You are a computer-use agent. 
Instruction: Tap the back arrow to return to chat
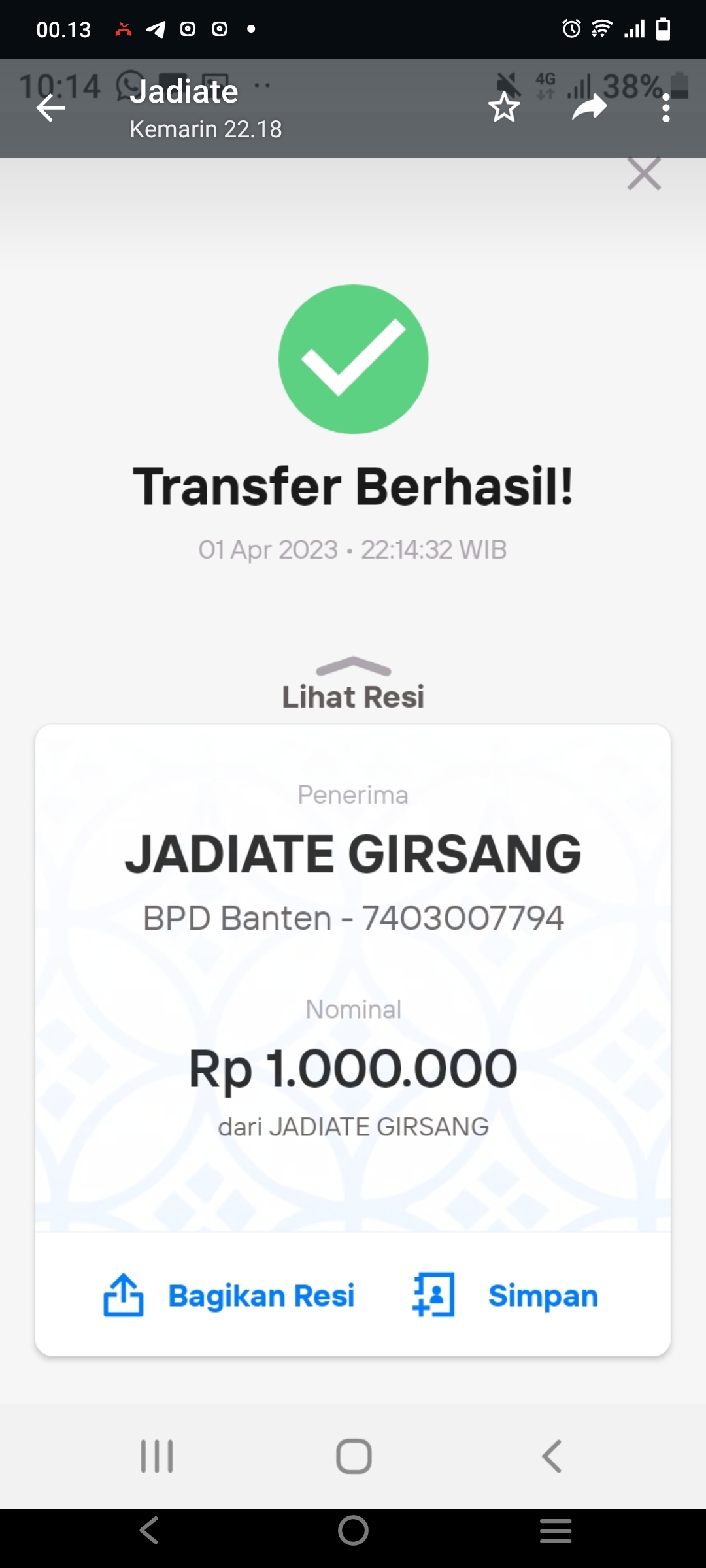[x=49, y=108]
